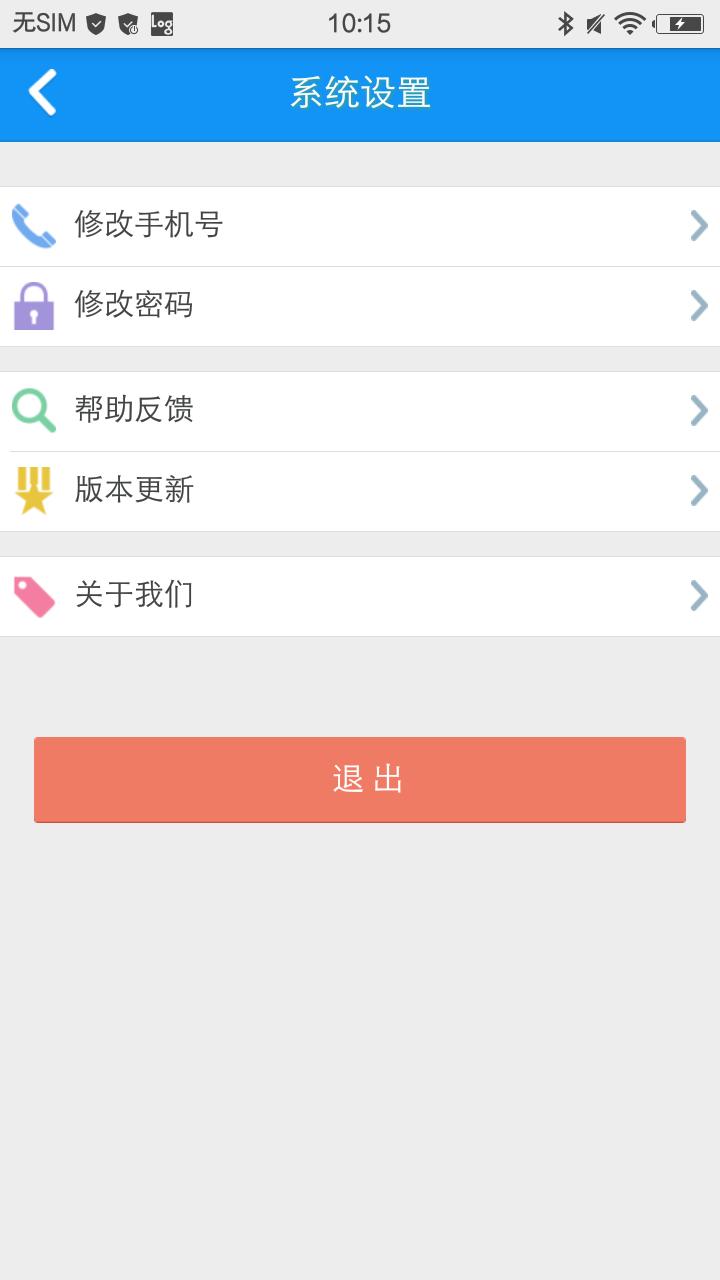Open 帮助反馈 page
Viewport: 720px width, 1280px height.
[360, 411]
